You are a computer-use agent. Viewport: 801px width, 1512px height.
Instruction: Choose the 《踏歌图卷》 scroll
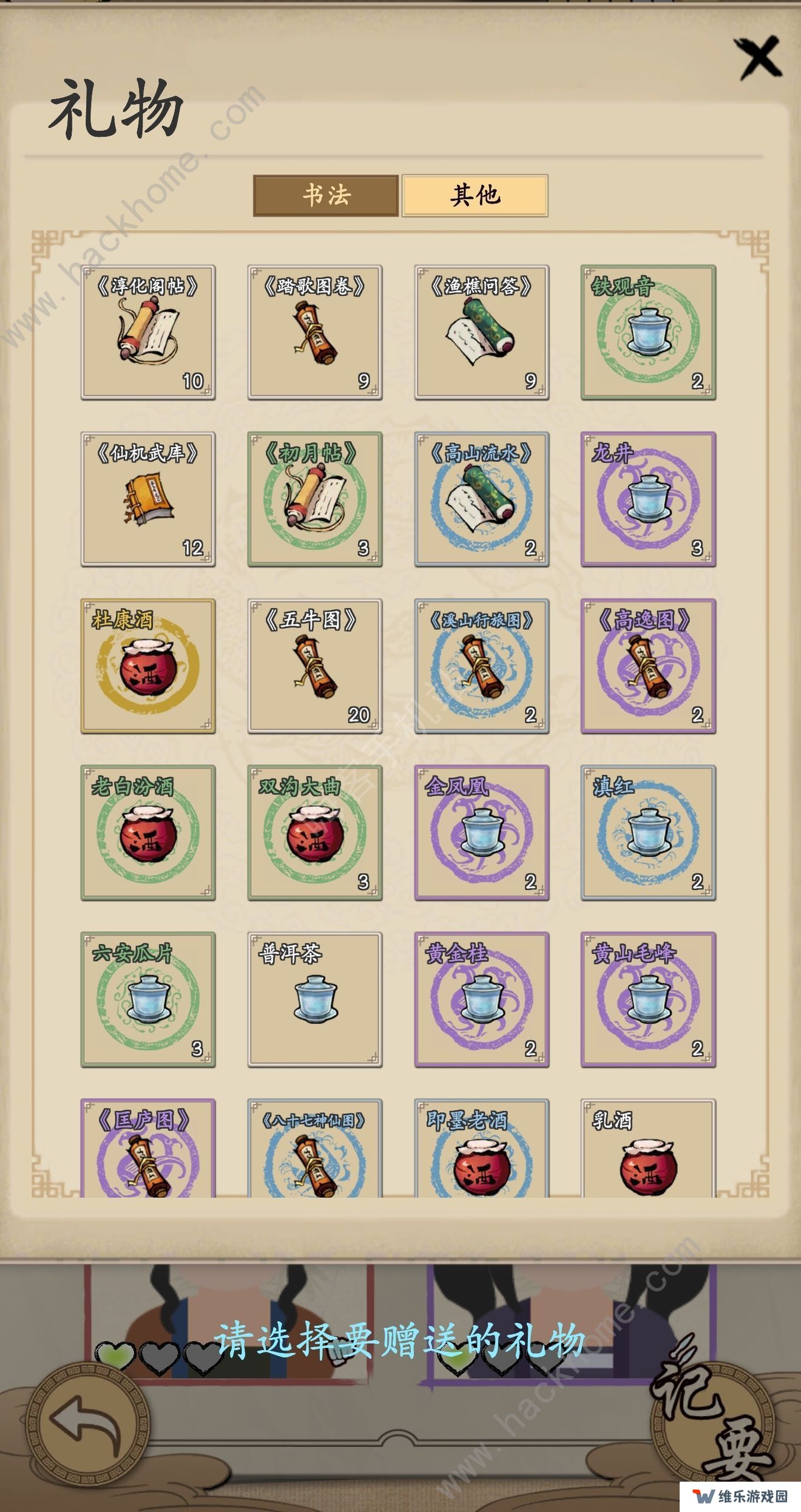314,332
